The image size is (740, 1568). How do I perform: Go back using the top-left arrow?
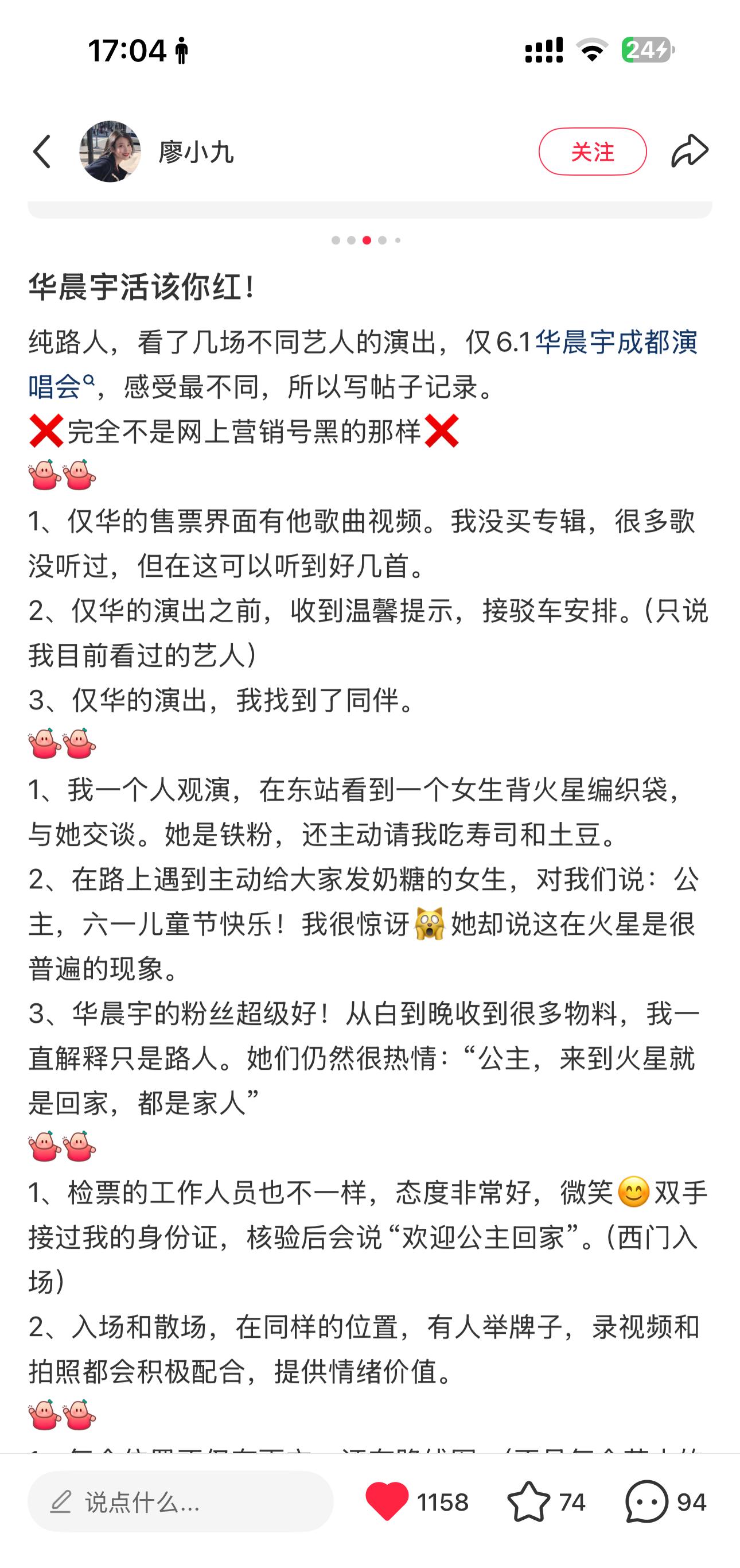pos(42,152)
